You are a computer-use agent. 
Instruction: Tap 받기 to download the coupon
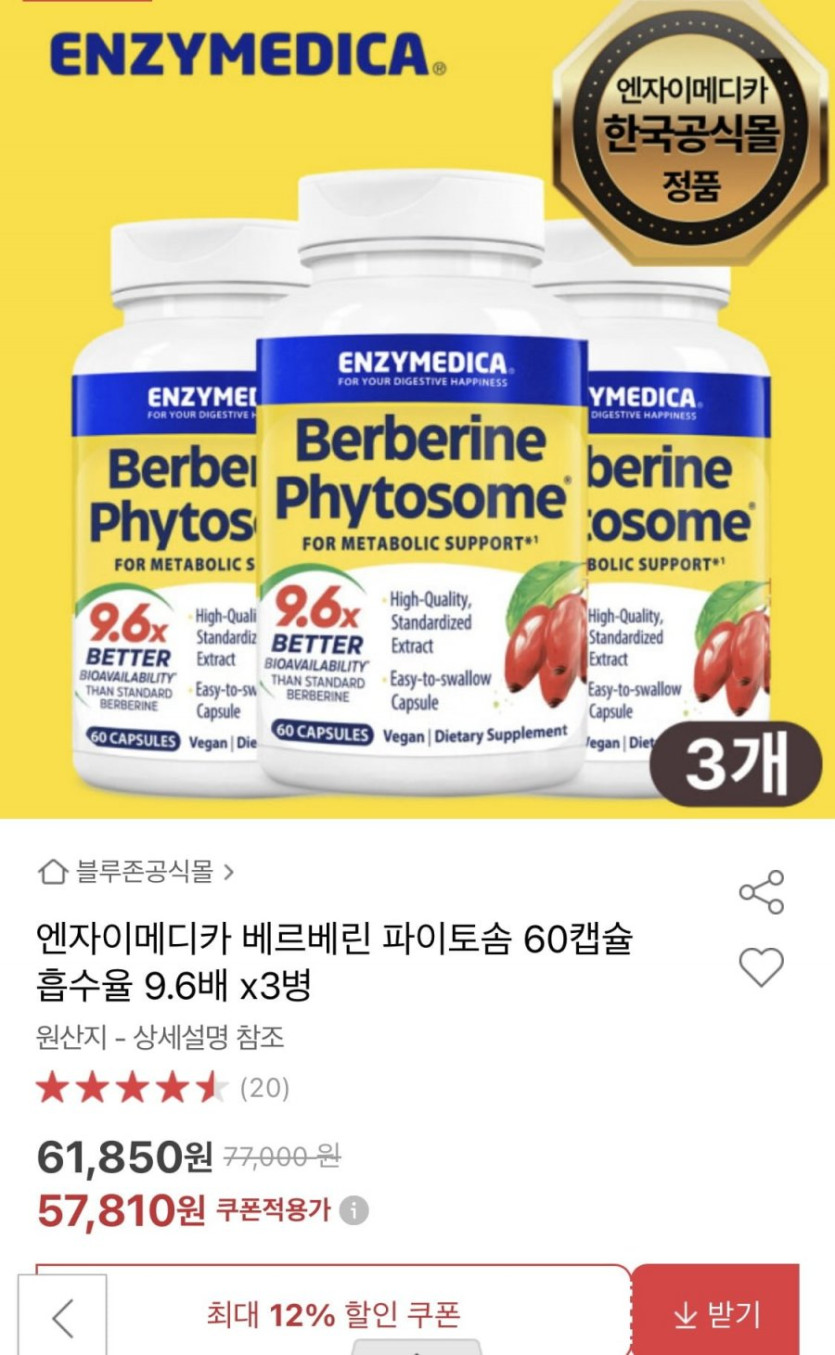(716, 1315)
